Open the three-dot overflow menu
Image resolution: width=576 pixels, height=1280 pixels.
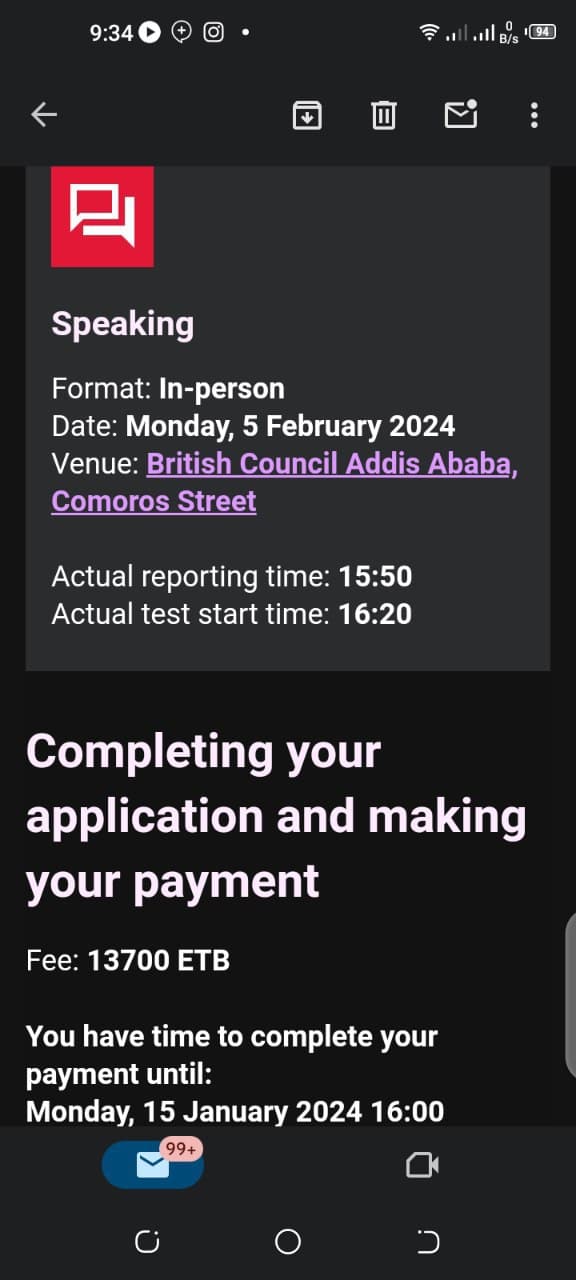click(534, 115)
